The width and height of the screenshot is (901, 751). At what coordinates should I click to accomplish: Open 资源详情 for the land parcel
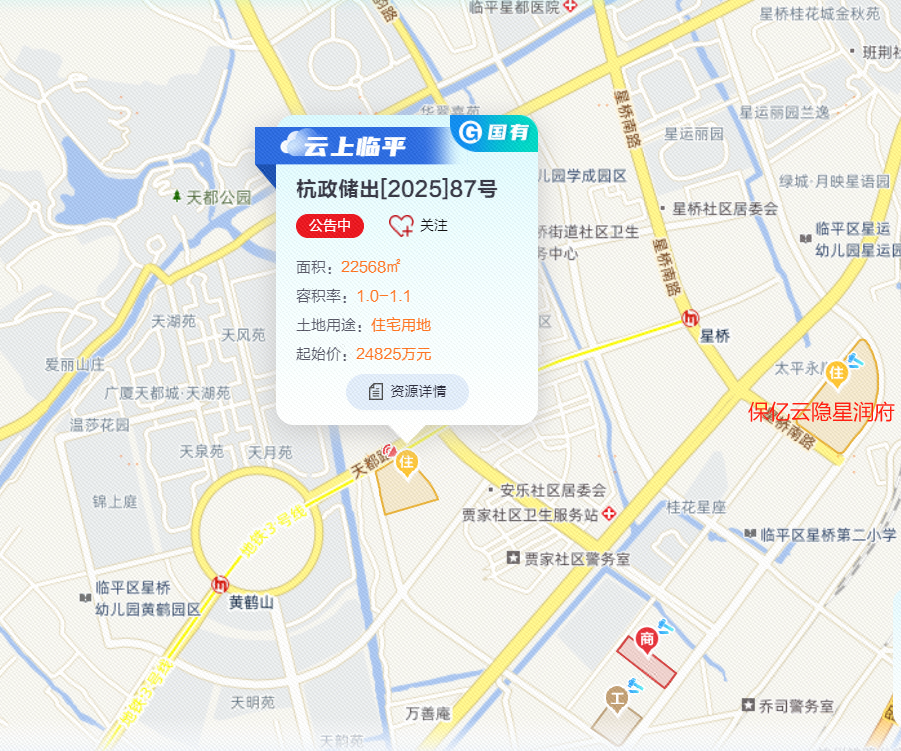pyautogui.click(x=407, y=391)
